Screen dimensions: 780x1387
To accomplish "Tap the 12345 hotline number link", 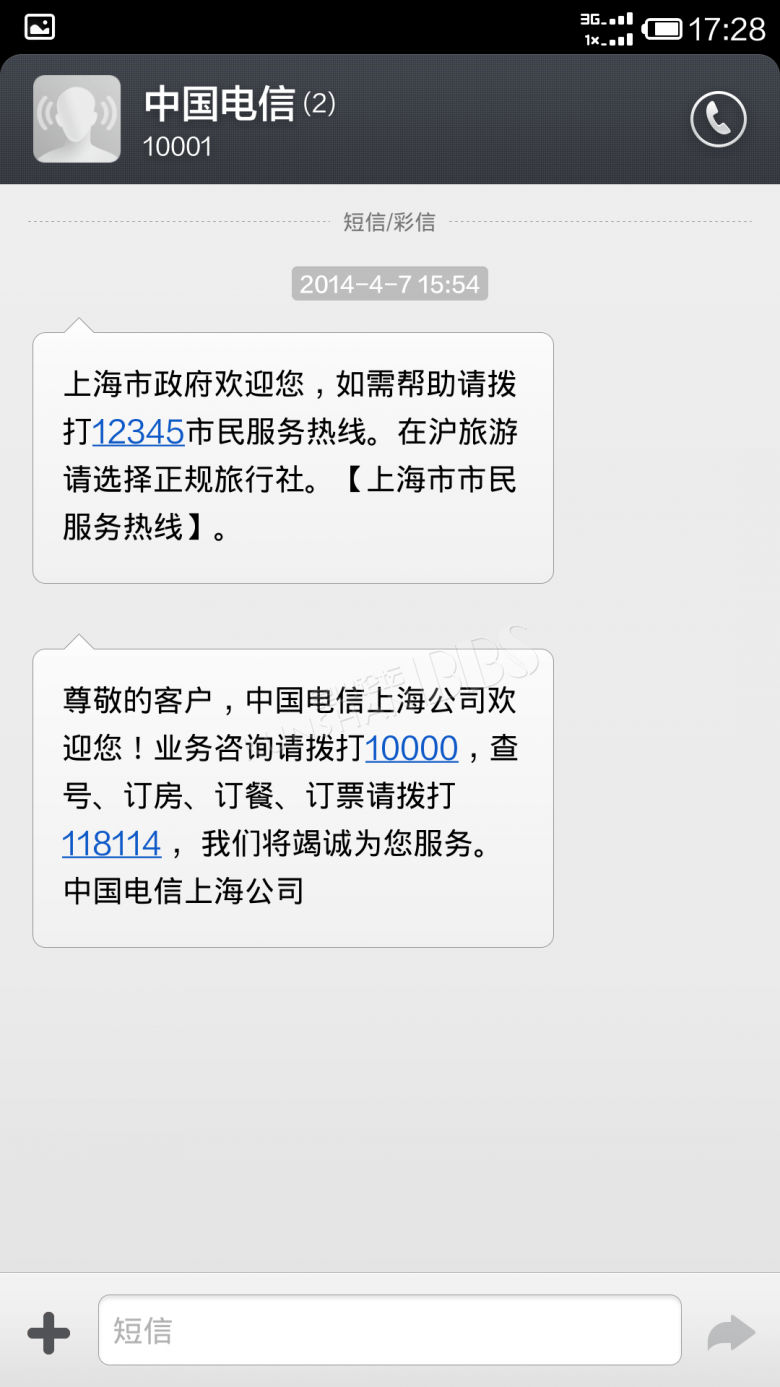I will (138, 432).
